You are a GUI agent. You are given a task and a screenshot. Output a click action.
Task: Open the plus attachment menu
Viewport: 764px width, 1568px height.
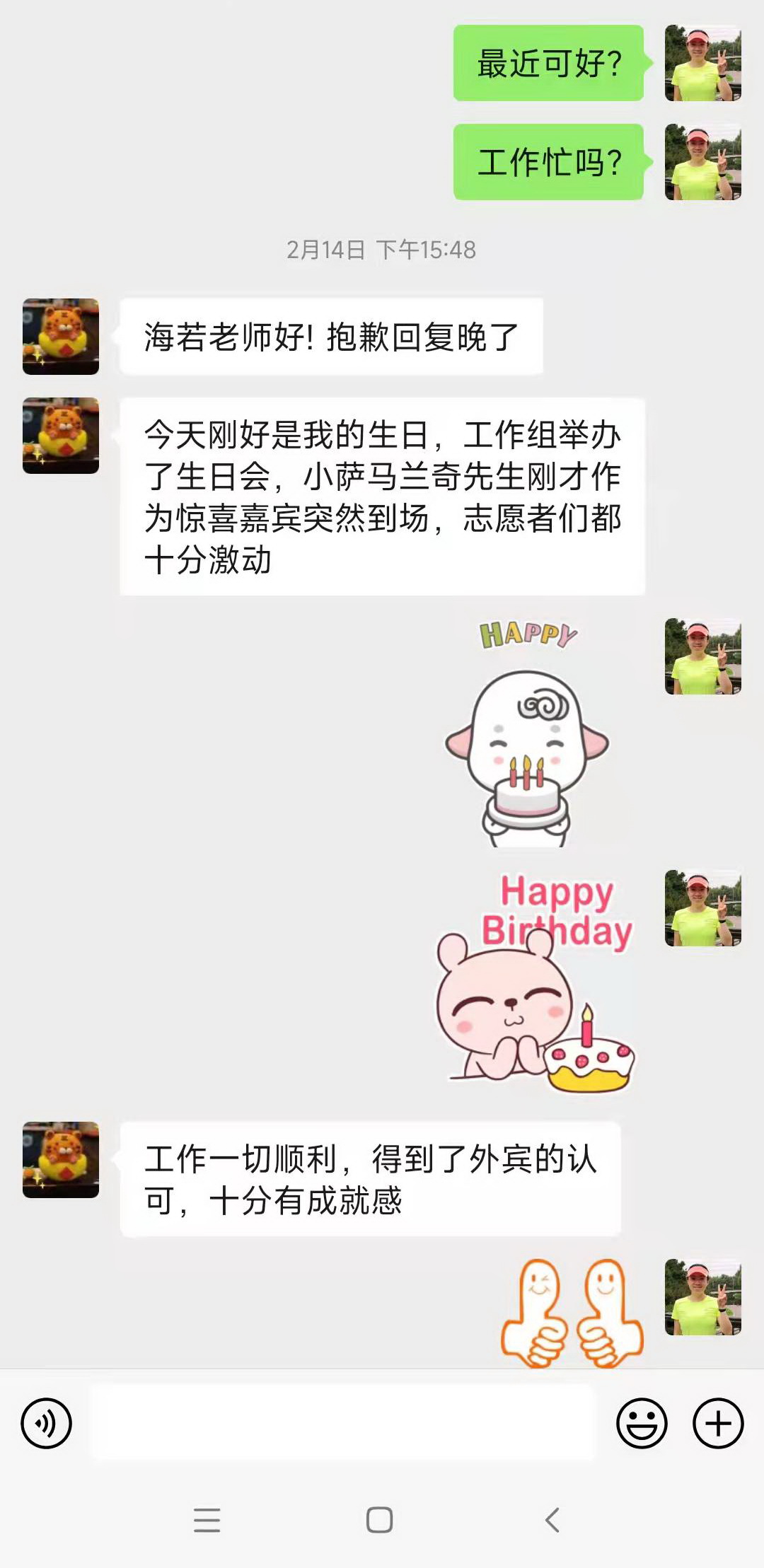tap(717, 1423)
